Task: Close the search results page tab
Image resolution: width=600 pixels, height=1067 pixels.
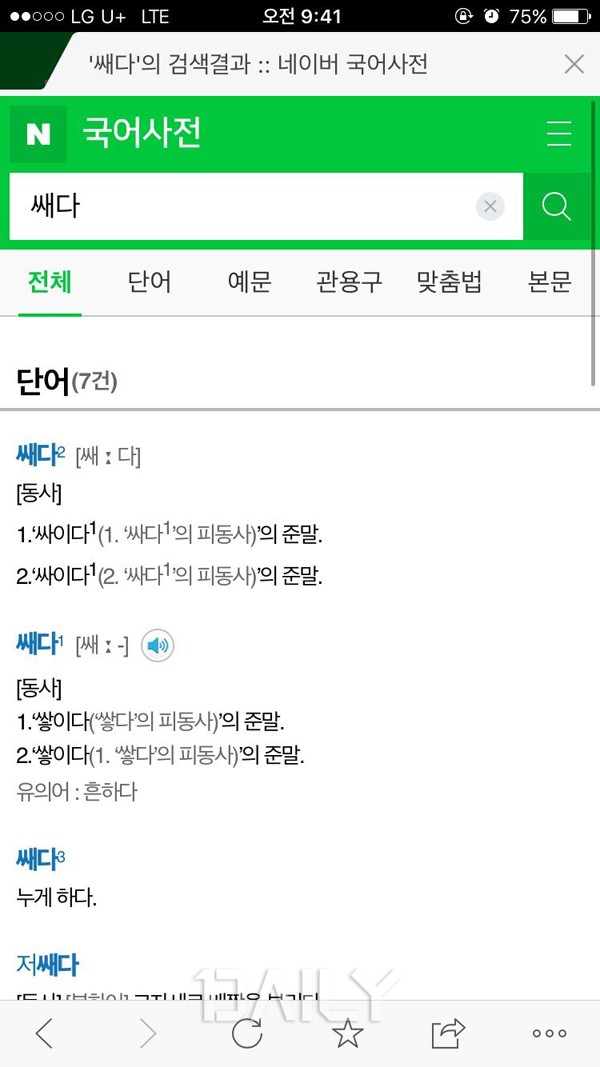Action: [x=574, y=65]
